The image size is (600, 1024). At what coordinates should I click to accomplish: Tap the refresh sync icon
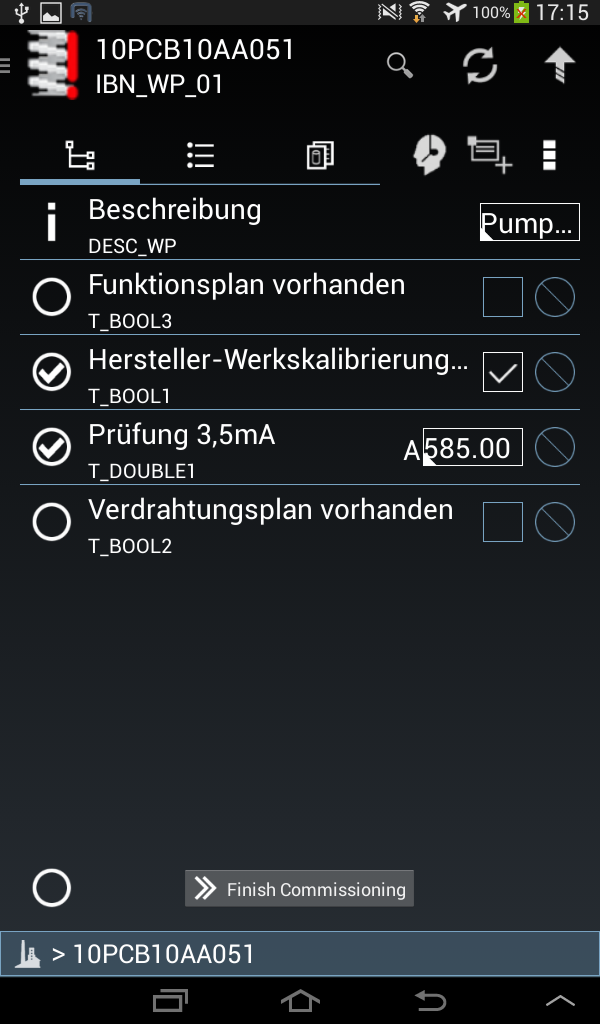pos(480,66)
